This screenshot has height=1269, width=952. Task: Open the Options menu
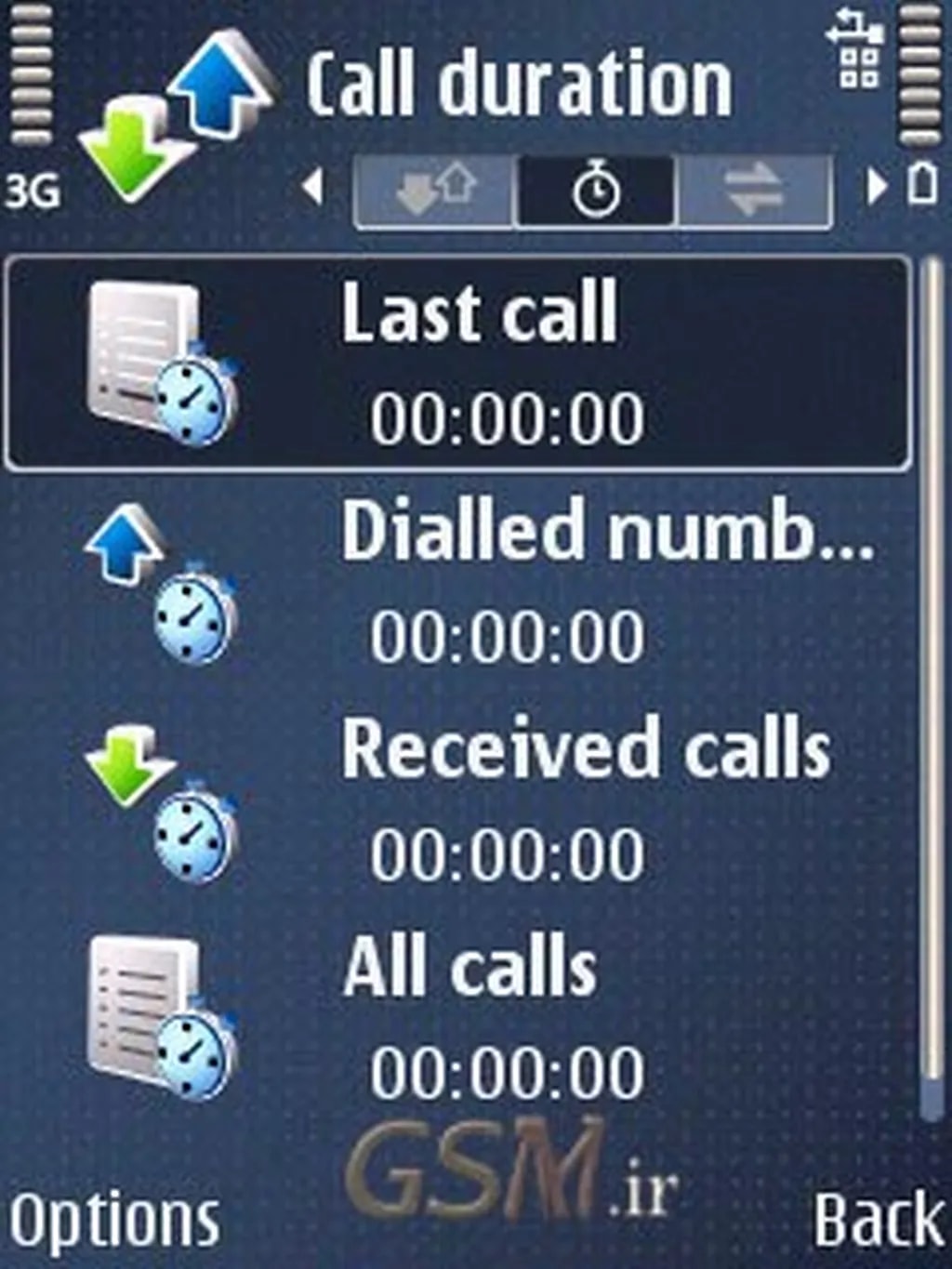(x=114, y=1219)
